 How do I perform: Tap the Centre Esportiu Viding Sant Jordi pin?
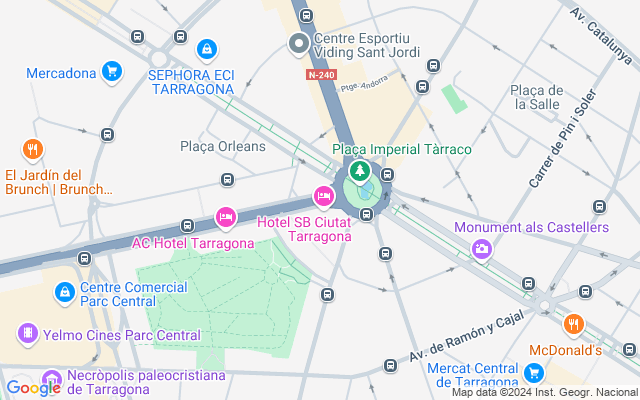[298, 43]
